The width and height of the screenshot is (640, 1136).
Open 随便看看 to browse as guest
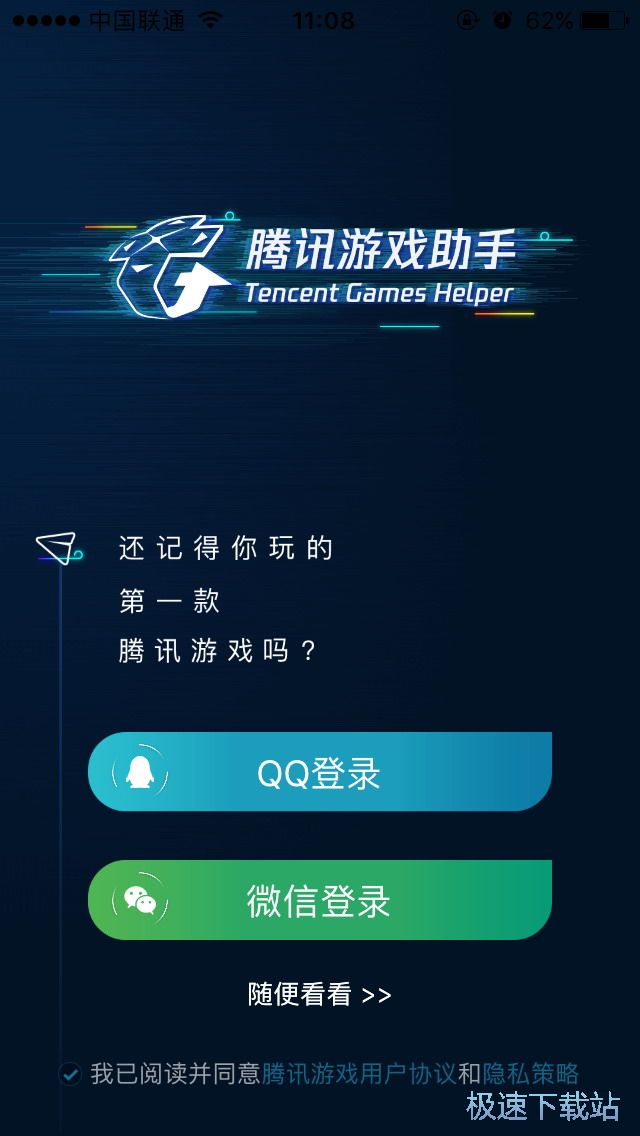320,994
